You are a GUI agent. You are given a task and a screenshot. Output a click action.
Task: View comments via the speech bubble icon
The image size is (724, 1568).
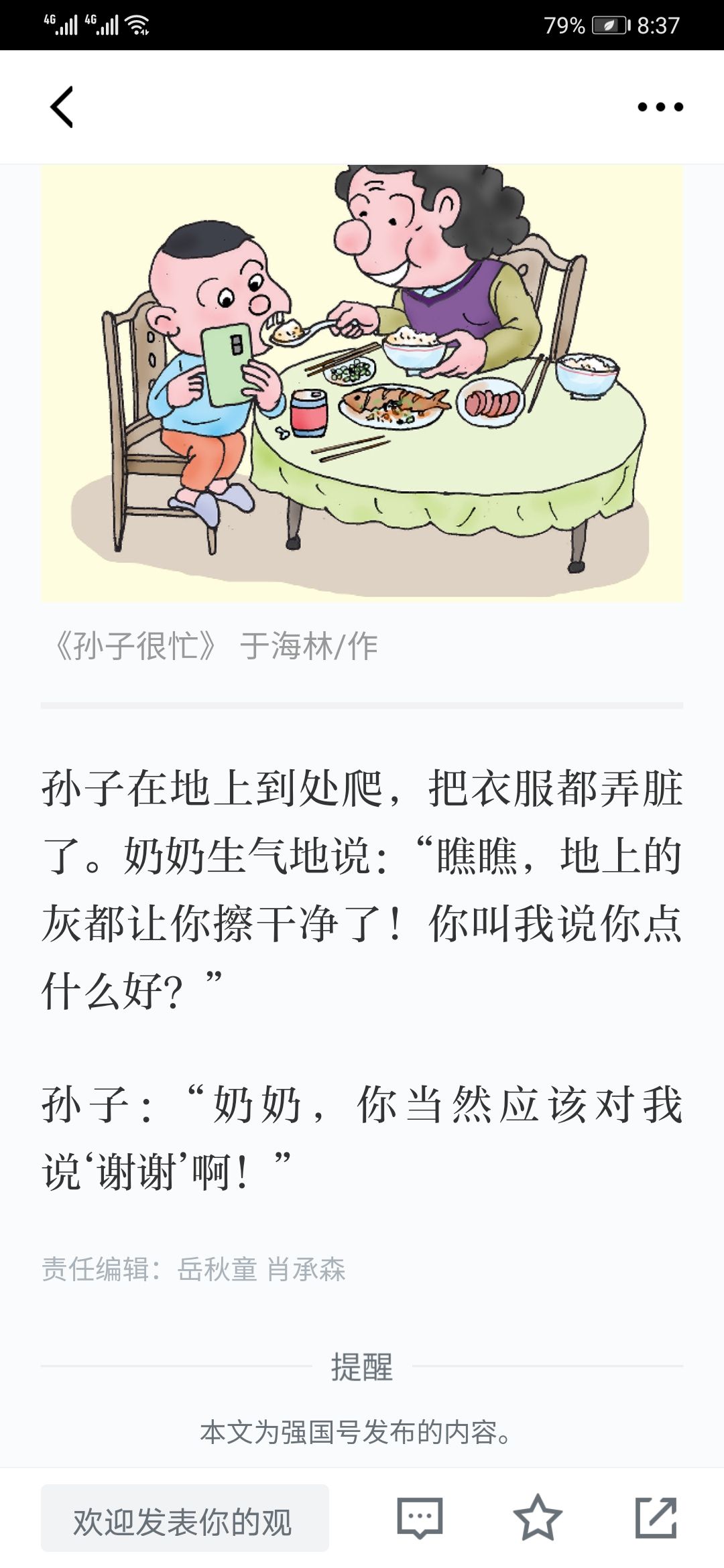pos(420,1518)
